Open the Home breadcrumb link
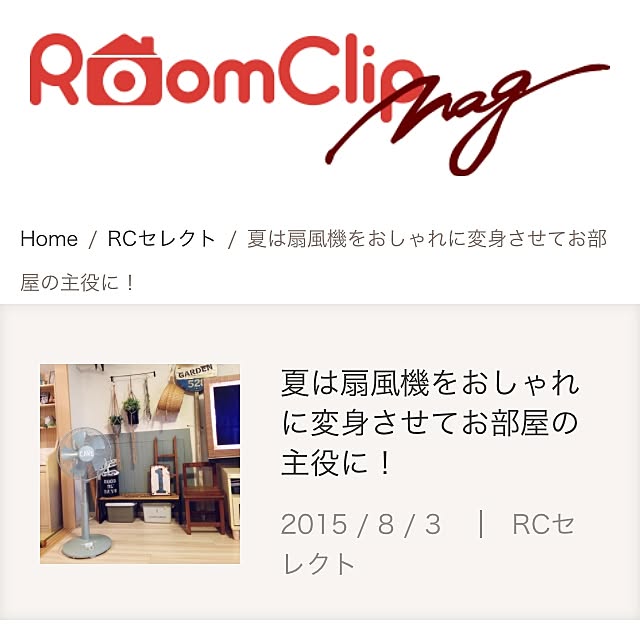The image size is (640, 640). pos(49,239)
